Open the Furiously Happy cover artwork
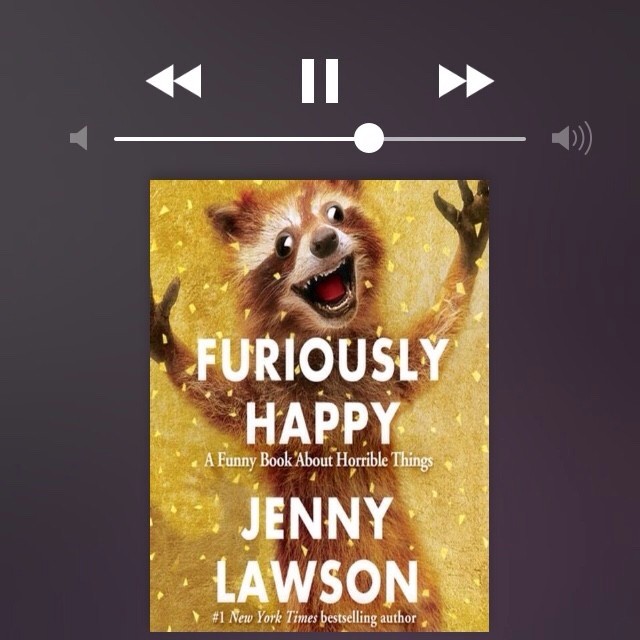640x640 pixels. 320,405
